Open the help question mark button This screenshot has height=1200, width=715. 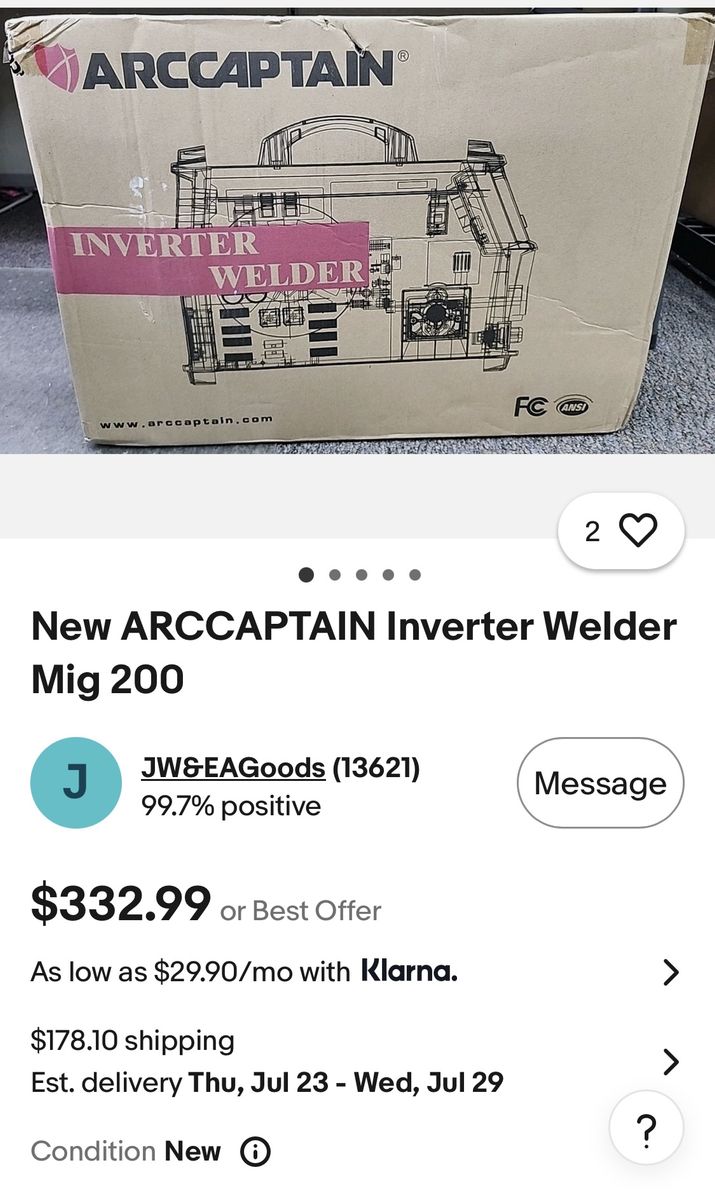click(x=647, y=1131)
